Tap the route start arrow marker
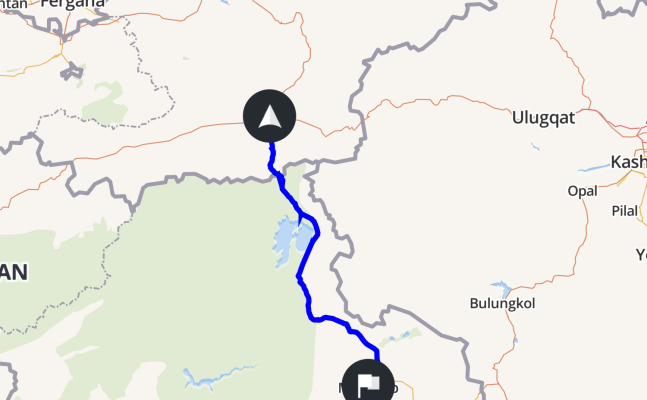647x400 pixels. [269, 117]
